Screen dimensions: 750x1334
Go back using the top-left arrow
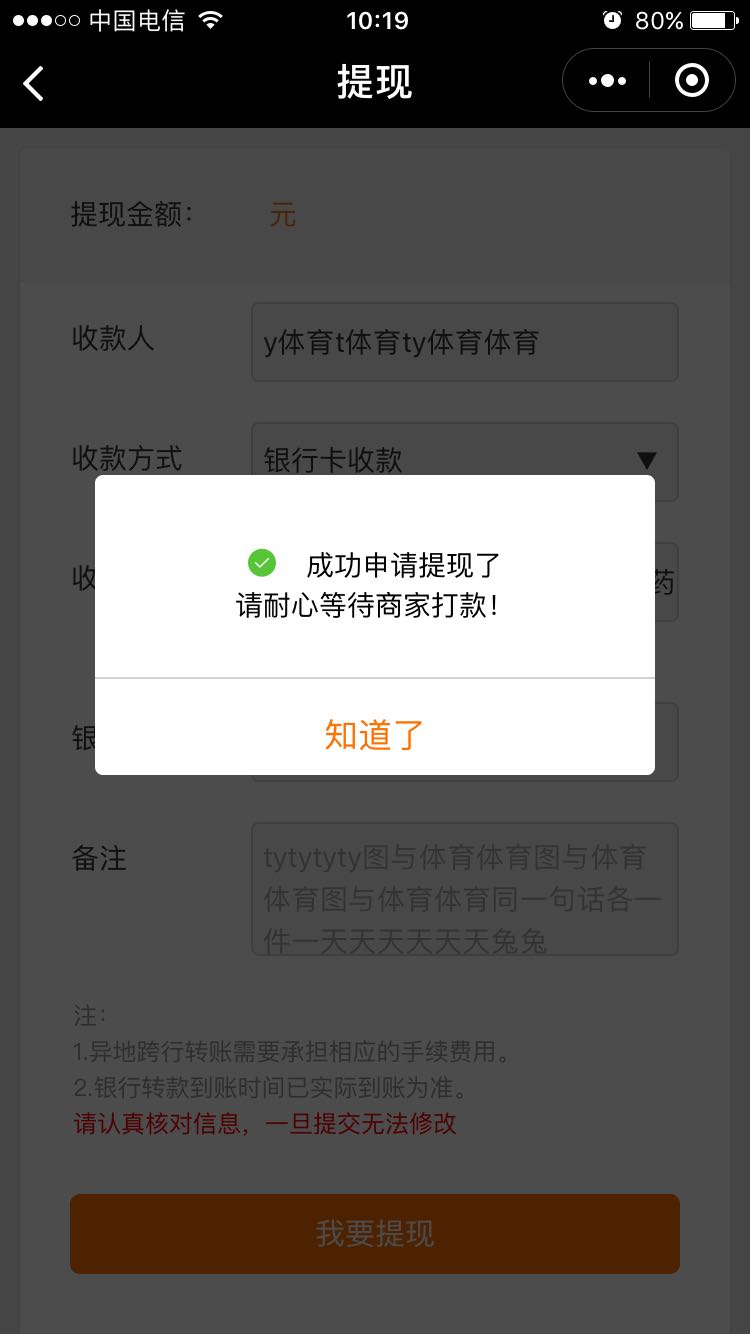34,83
